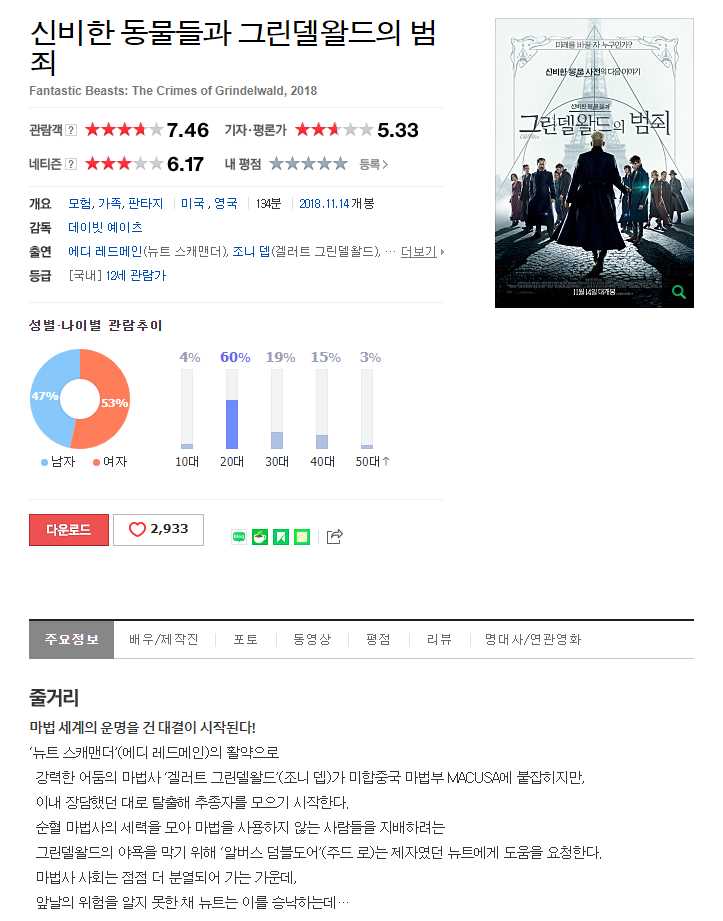Expand the cast list with 더보기
This screenshot has width=723, height=921.
[421, 252]
